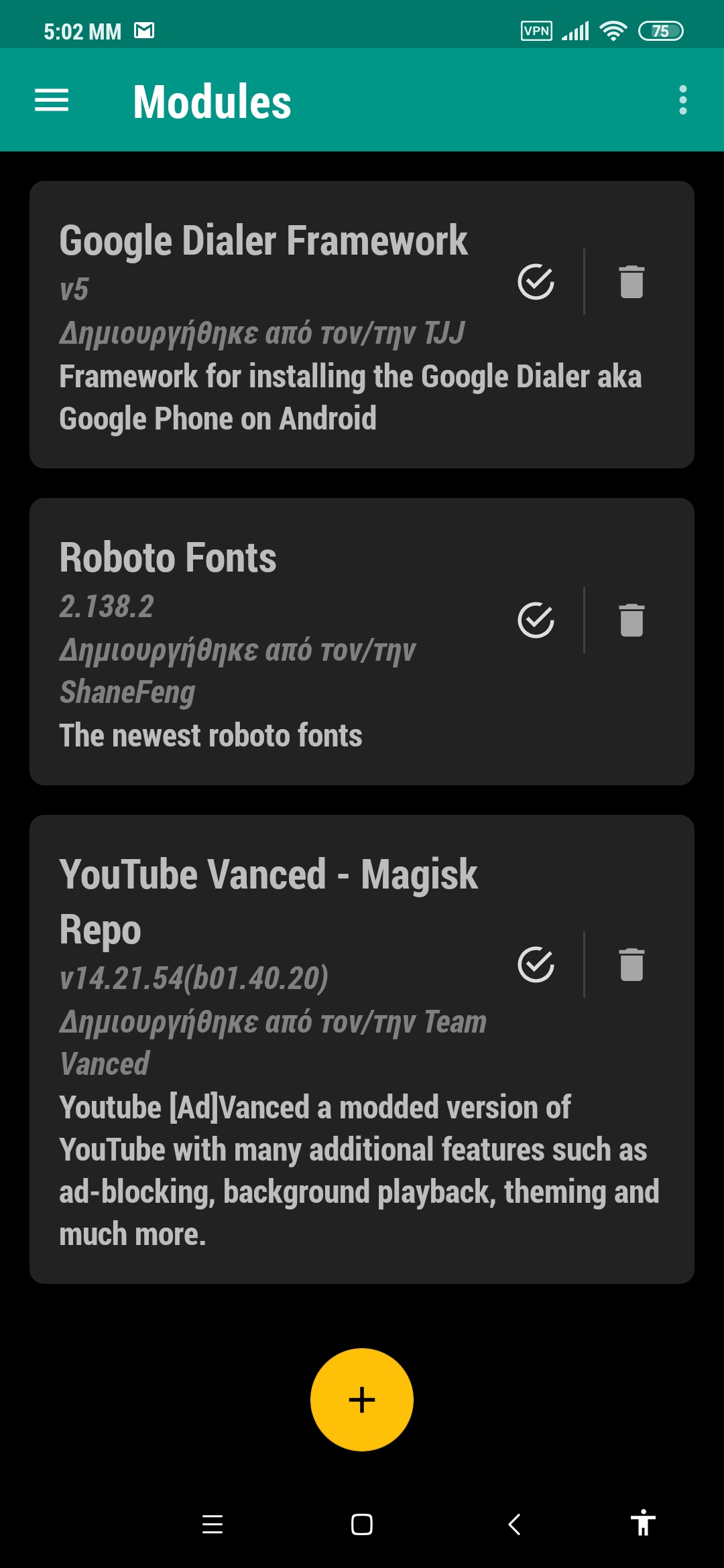
Task: Toggle the YouTube Vanced module
Action: pyautogui.click(x=536, y=965)
